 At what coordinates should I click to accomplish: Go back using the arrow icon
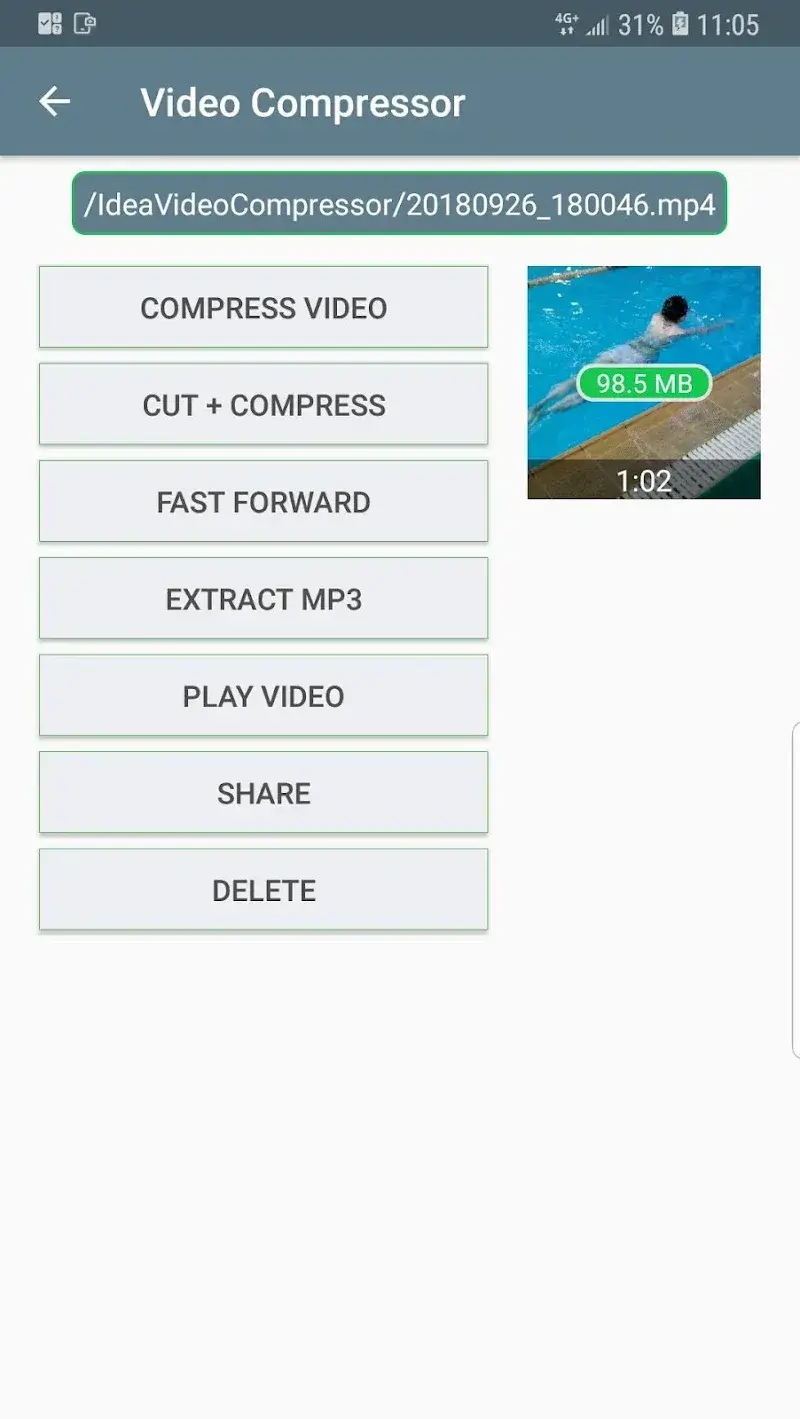55,101
